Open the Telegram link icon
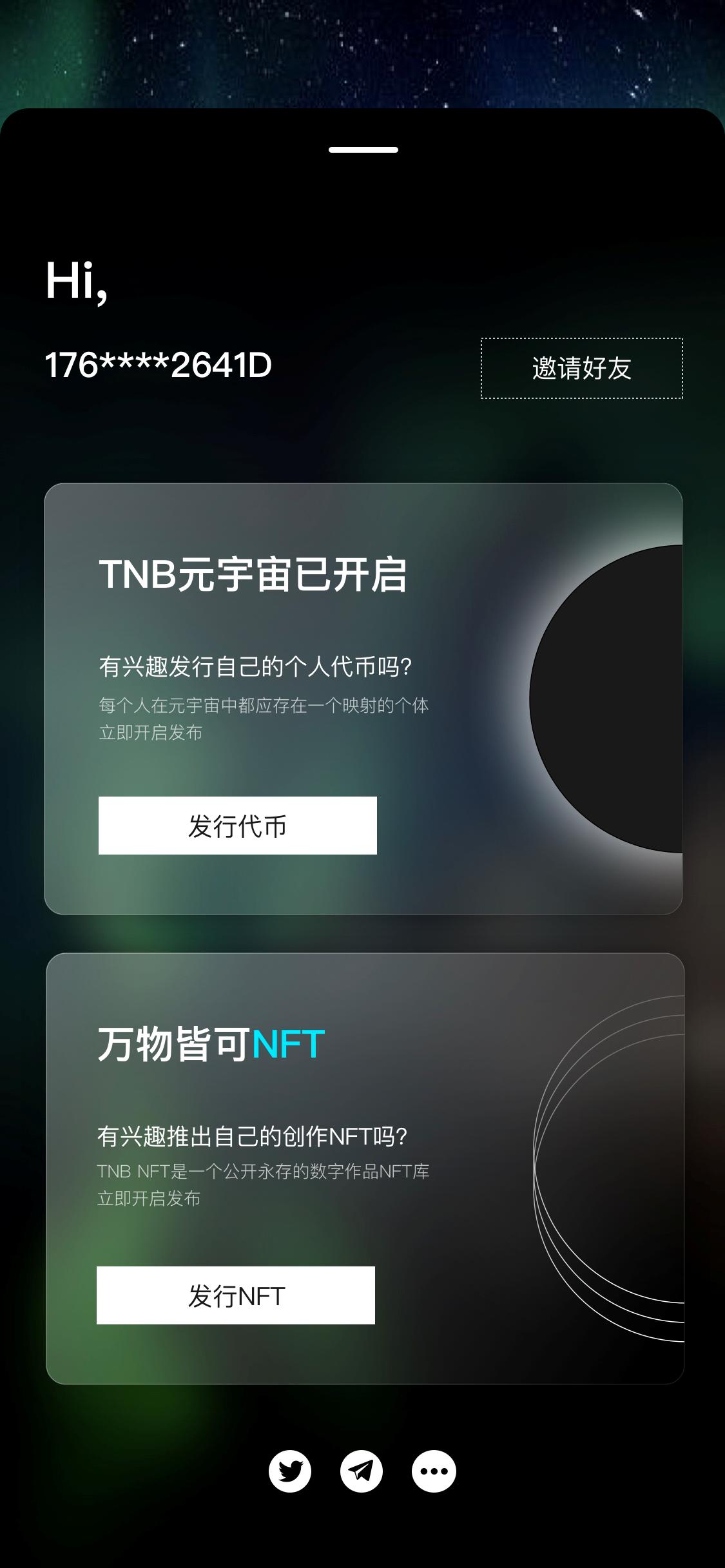 pyautogui.click(x=362, y=1471)
